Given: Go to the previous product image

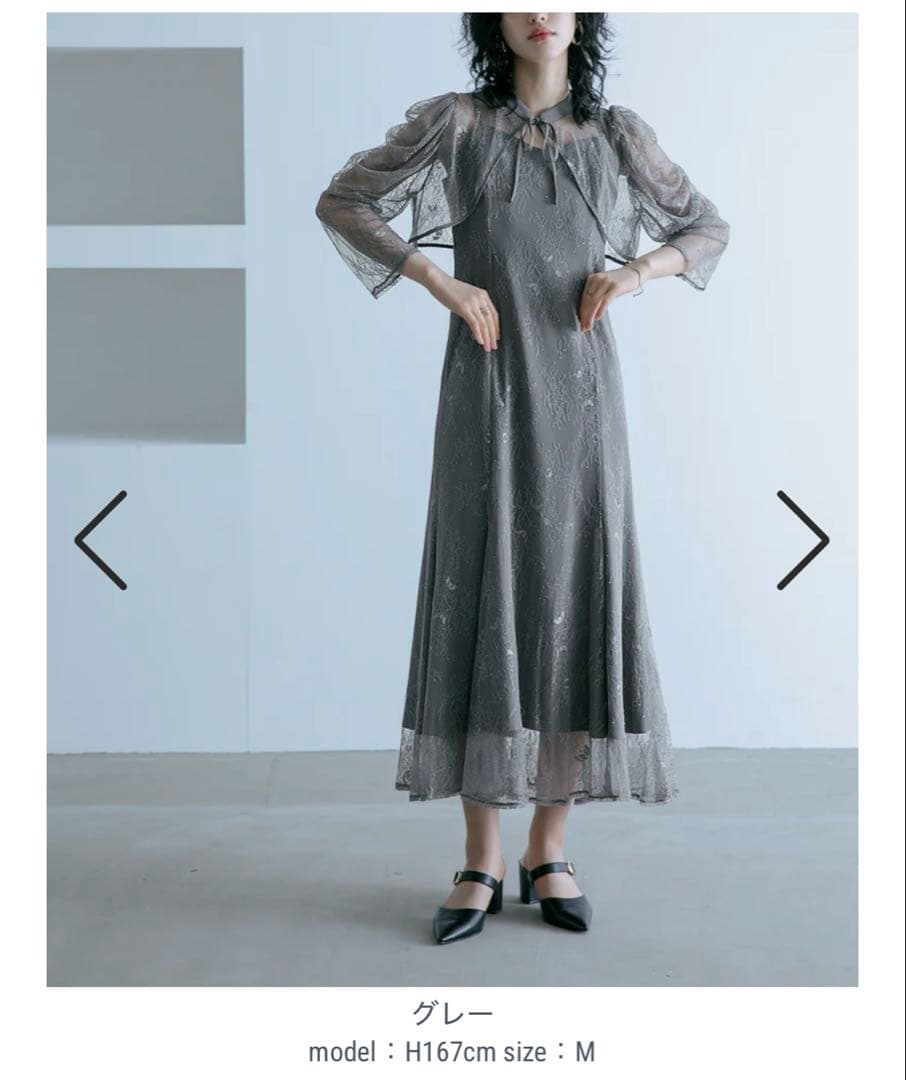Looking at the screenshot, I should pyautogui.click(x=101, y=540).
